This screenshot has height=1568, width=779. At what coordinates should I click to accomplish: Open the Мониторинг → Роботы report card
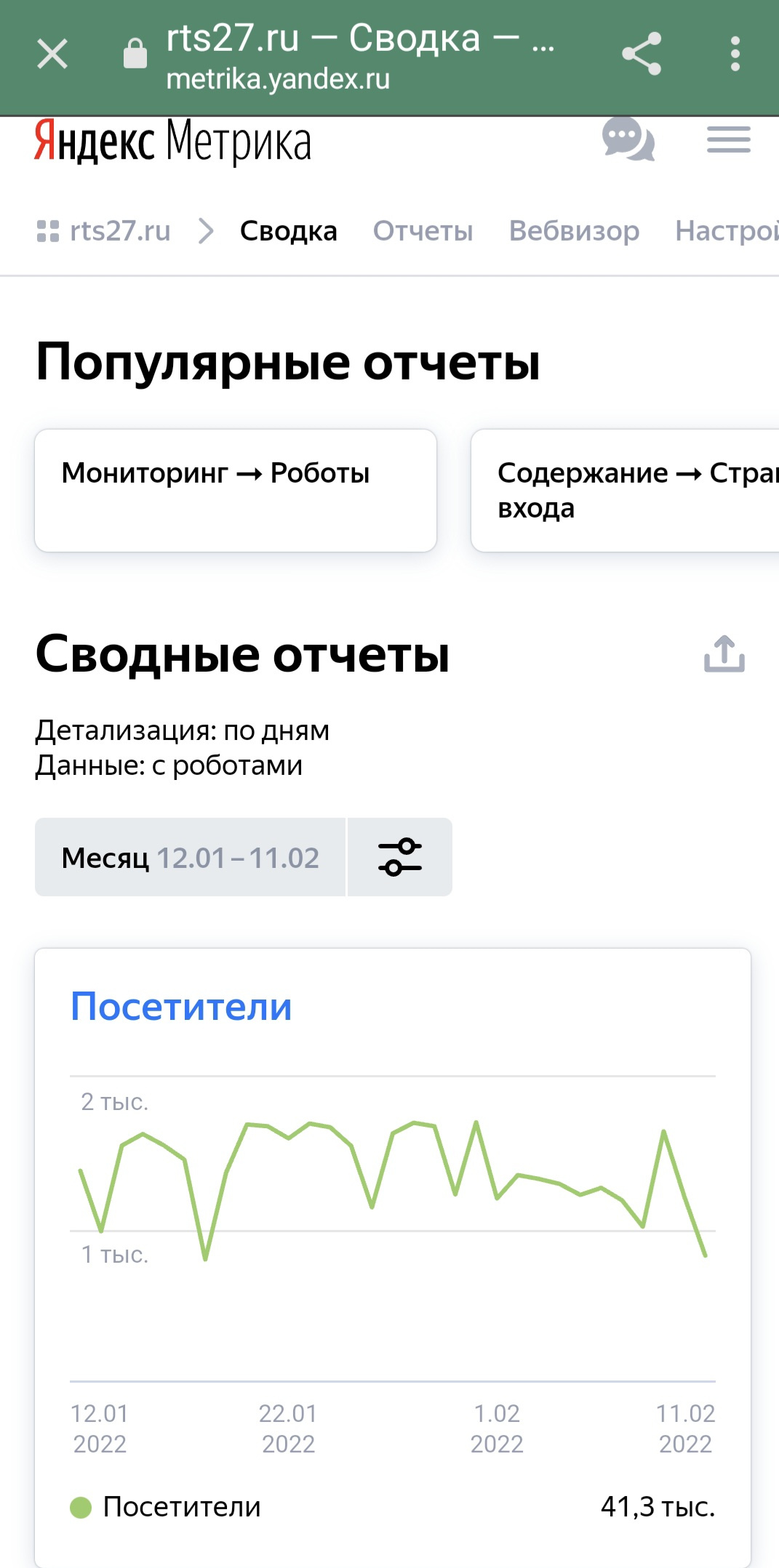(235, 490)
